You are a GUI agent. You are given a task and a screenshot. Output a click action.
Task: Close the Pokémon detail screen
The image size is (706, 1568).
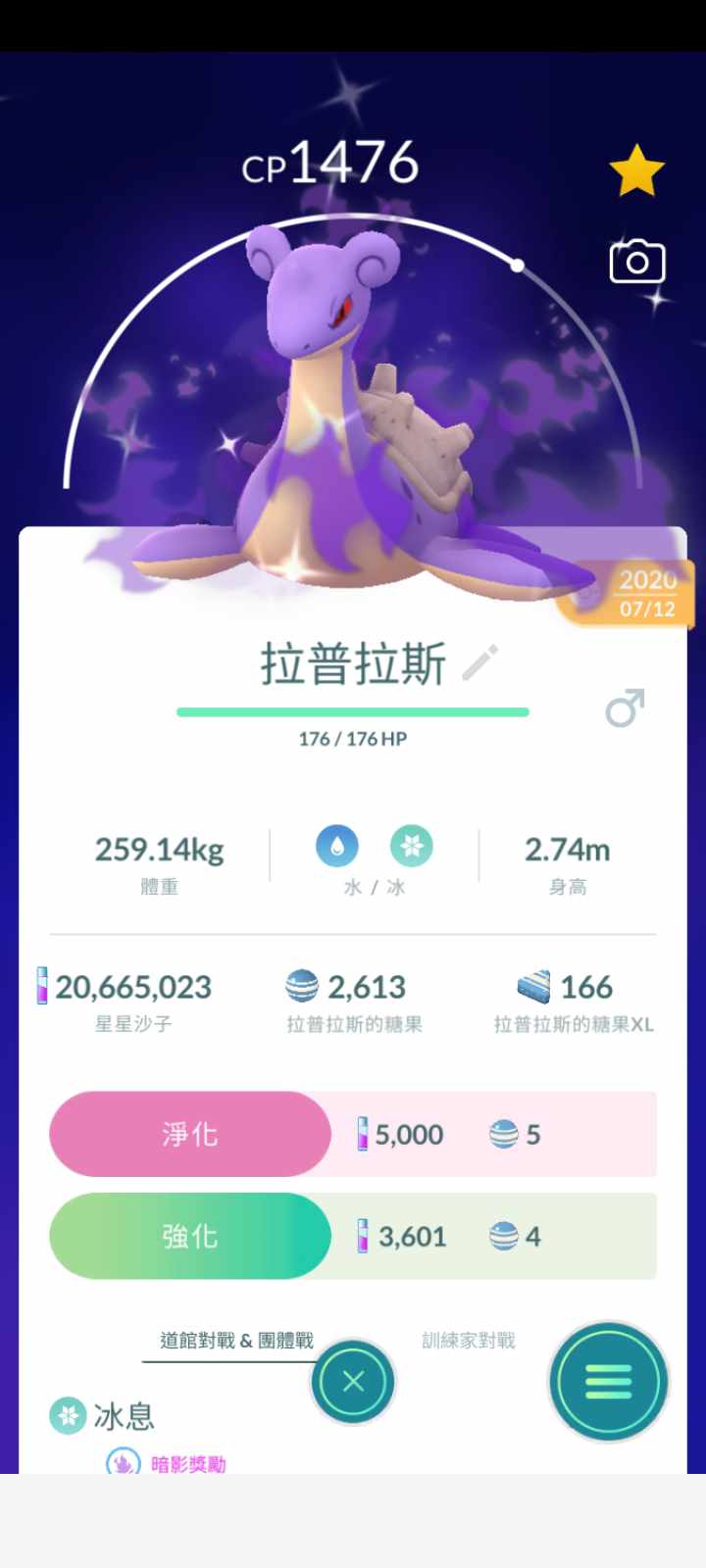pos(353,1382)
